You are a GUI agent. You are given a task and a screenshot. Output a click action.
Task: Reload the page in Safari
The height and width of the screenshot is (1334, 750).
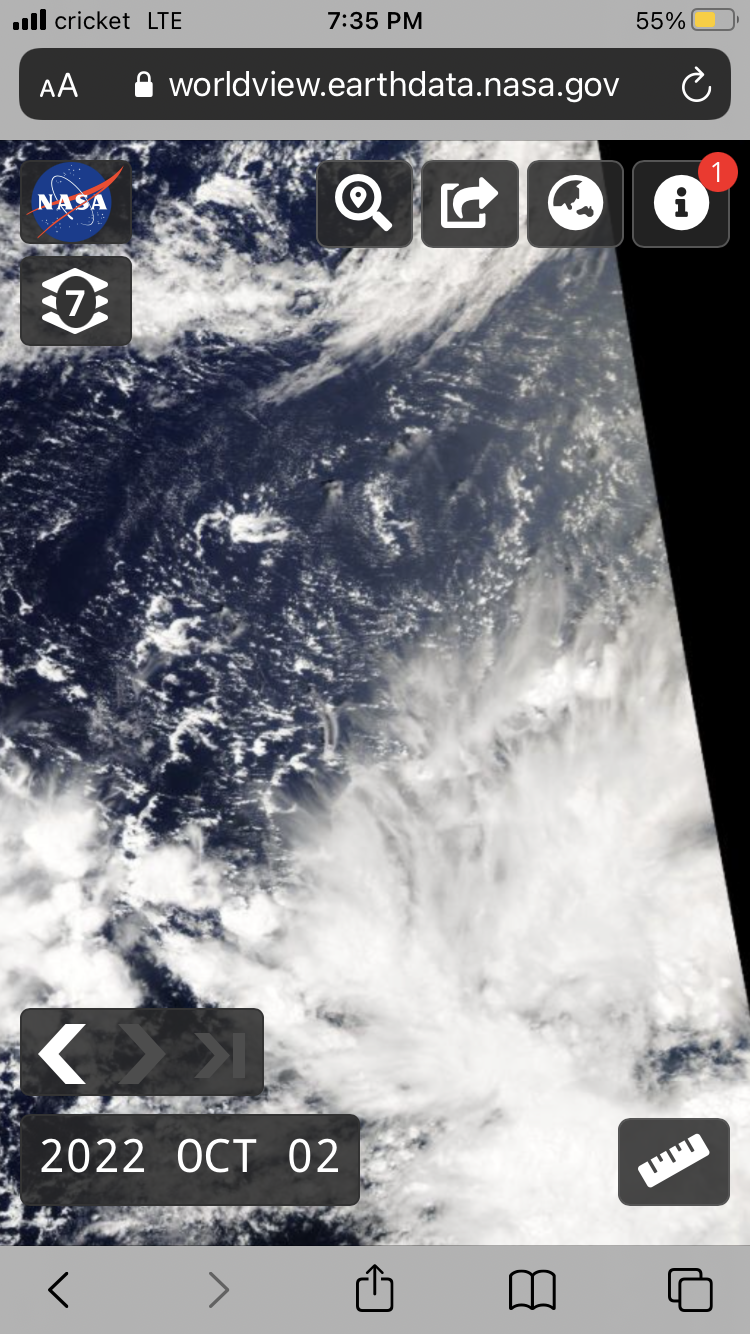tap(696, 85)
